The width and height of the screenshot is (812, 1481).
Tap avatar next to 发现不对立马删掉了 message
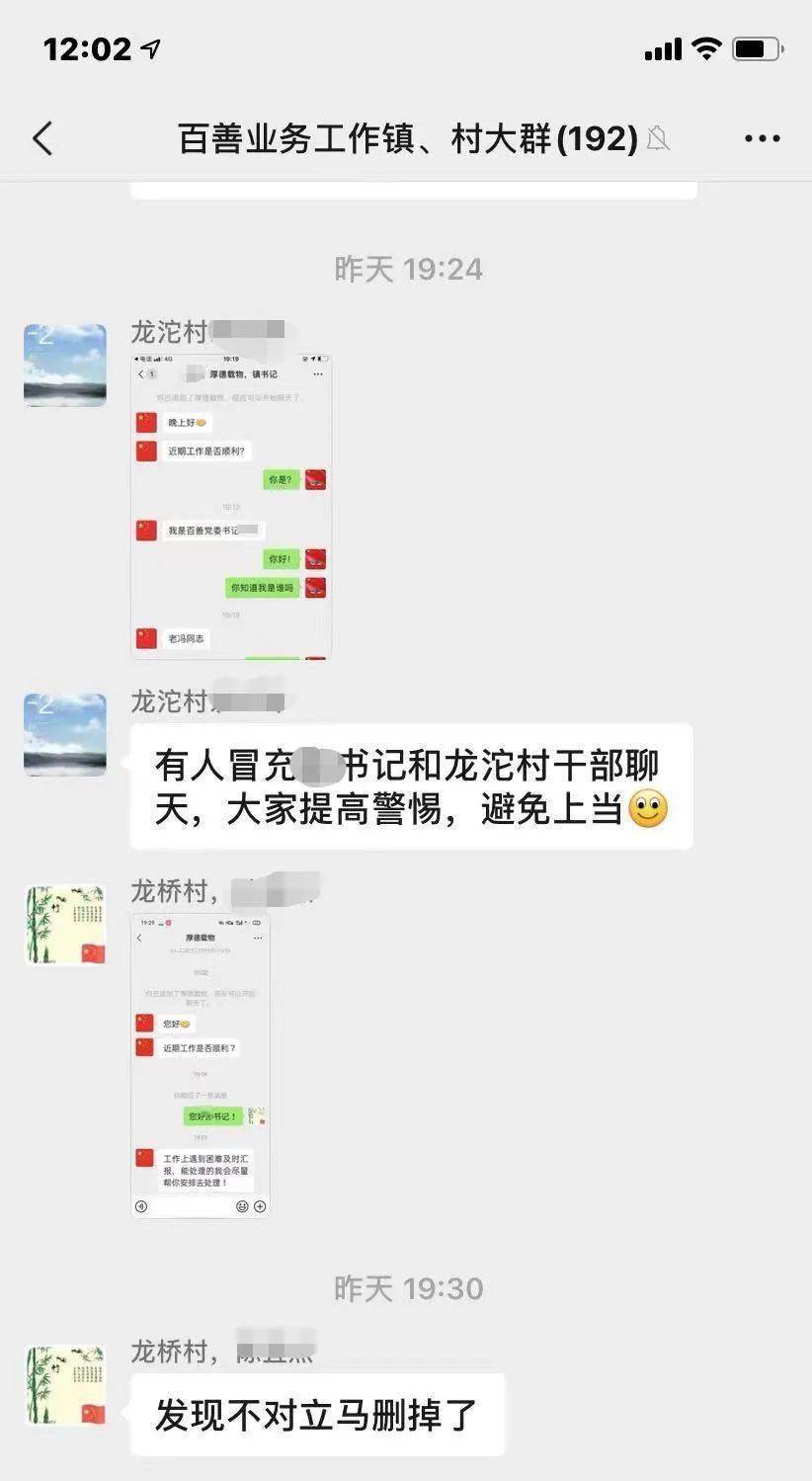pos(65,1384)
